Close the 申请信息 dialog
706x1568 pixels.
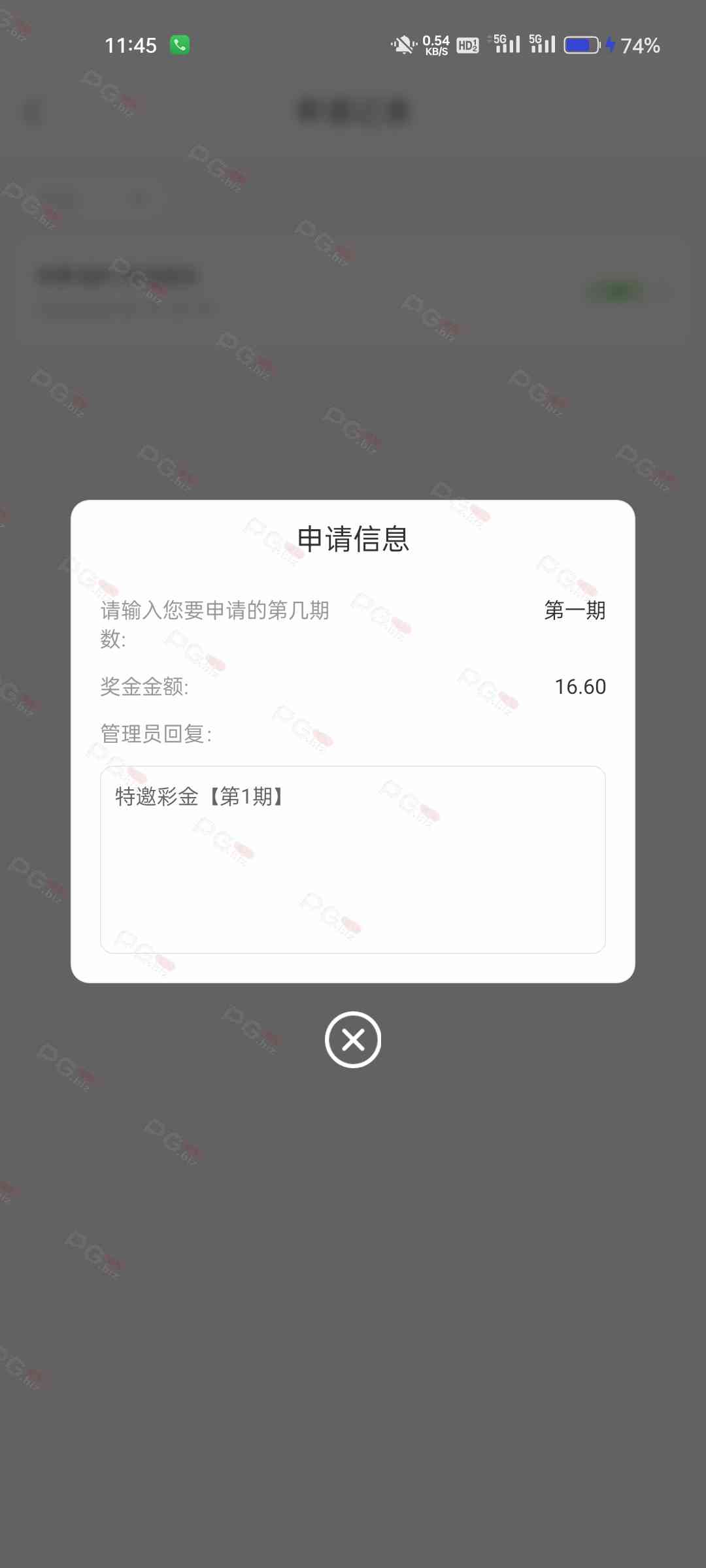point(353,1039)
